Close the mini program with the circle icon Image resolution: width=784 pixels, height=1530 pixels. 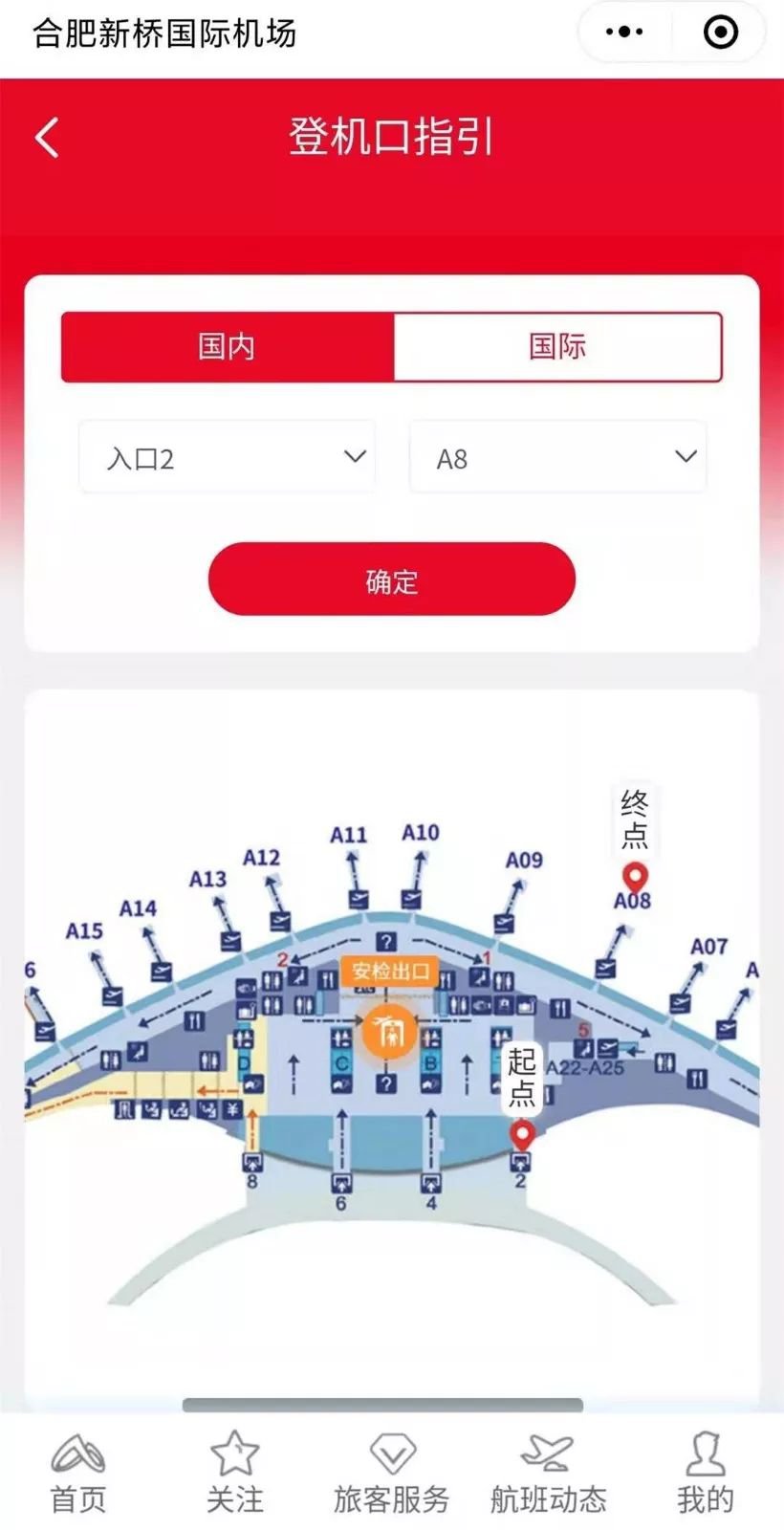click(720, 33)
